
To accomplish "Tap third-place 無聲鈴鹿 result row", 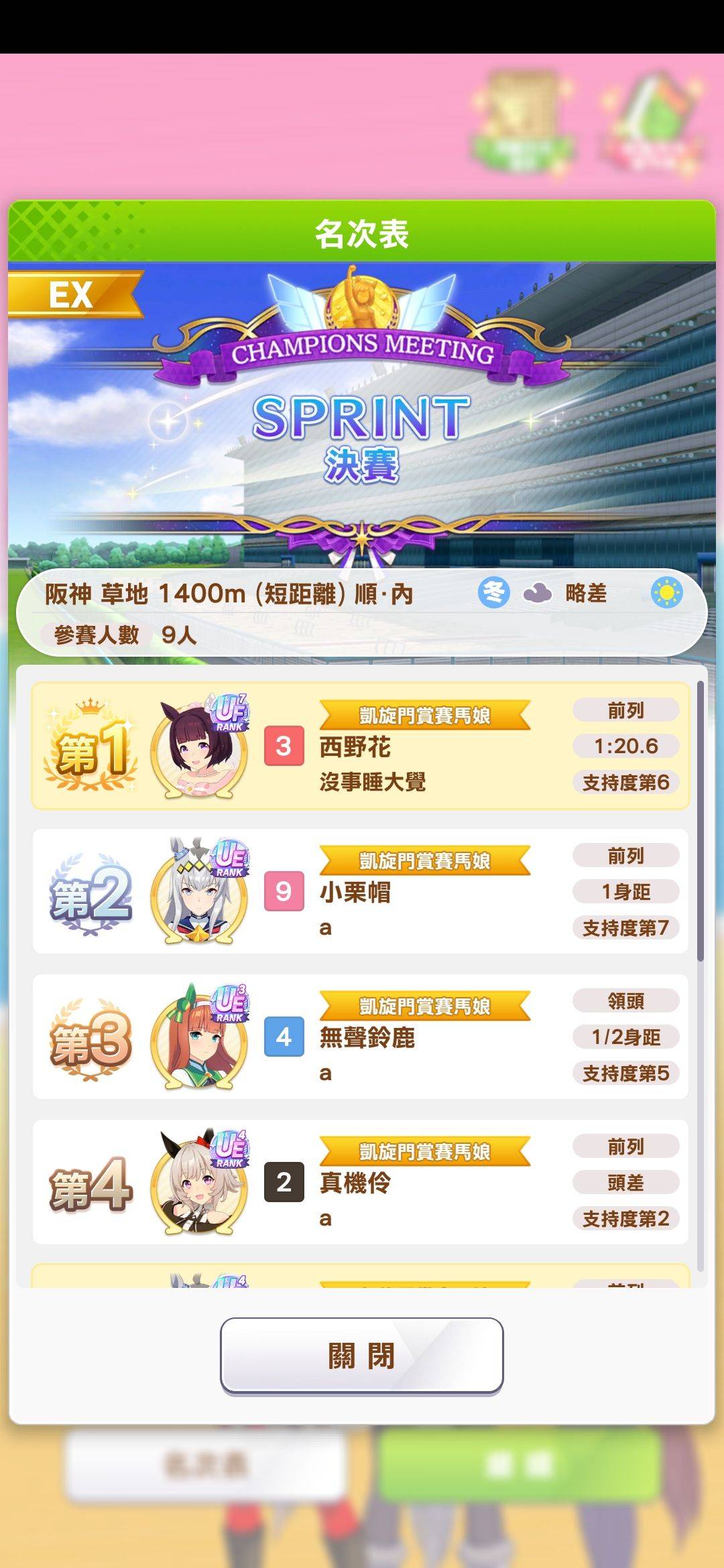I will pos(361,1037).
